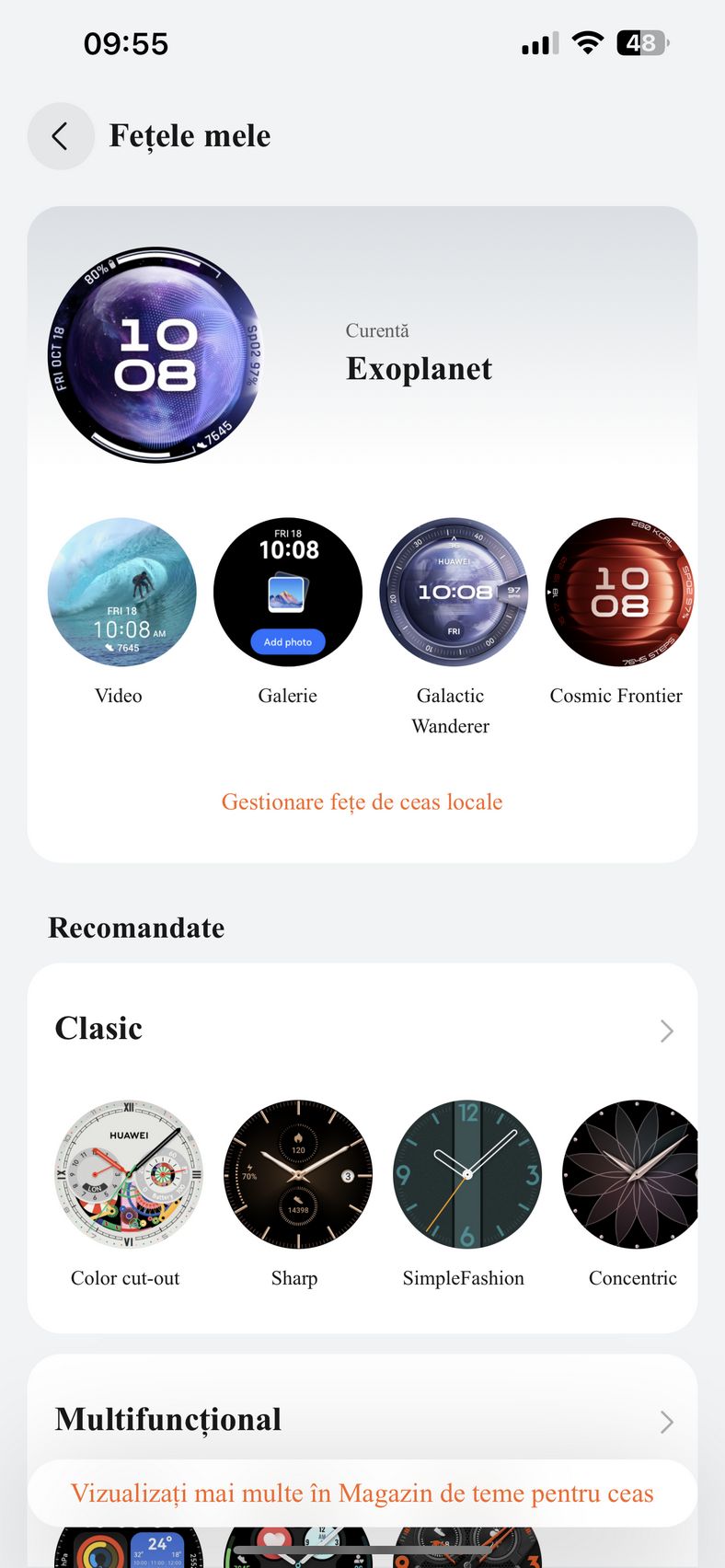The width and height of the screenshot is (725, 1568).
Task: Expand the Multifuncțional category chevron
Action: click(667, 1422)
